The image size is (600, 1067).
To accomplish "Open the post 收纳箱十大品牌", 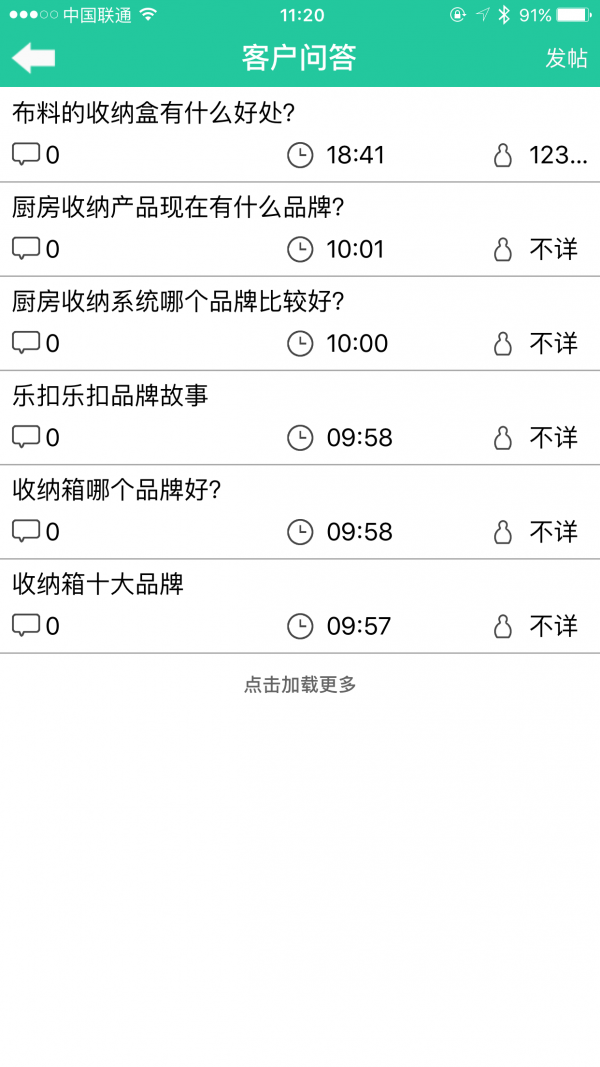I will coord(300,605).
